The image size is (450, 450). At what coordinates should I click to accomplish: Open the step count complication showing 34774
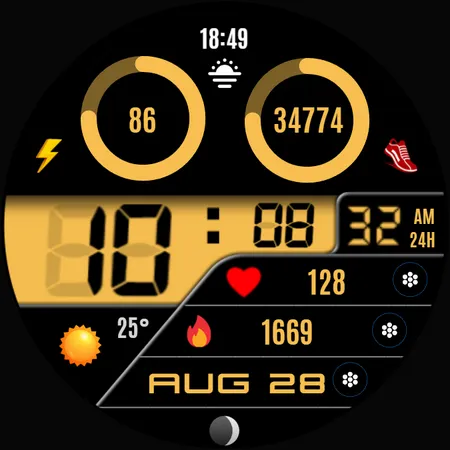pyautogui.click(x=307, y=120)
